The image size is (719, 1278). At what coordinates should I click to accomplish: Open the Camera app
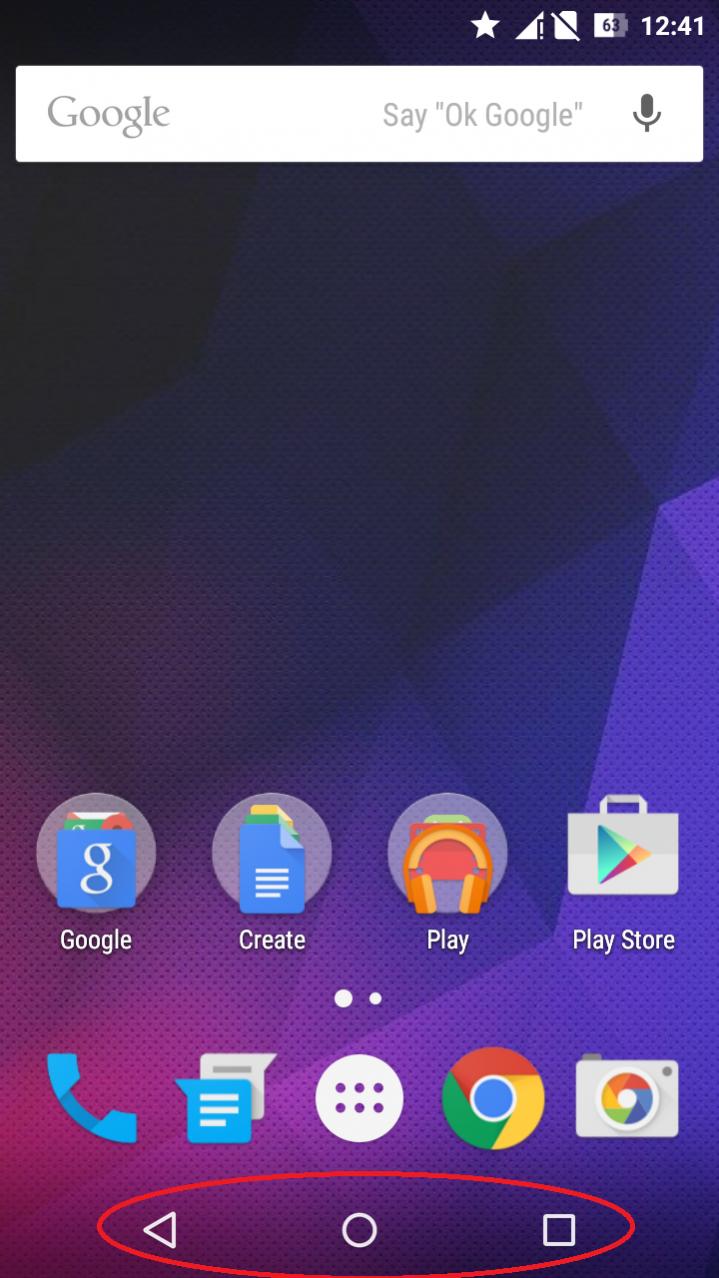(x=627, y=1098)
